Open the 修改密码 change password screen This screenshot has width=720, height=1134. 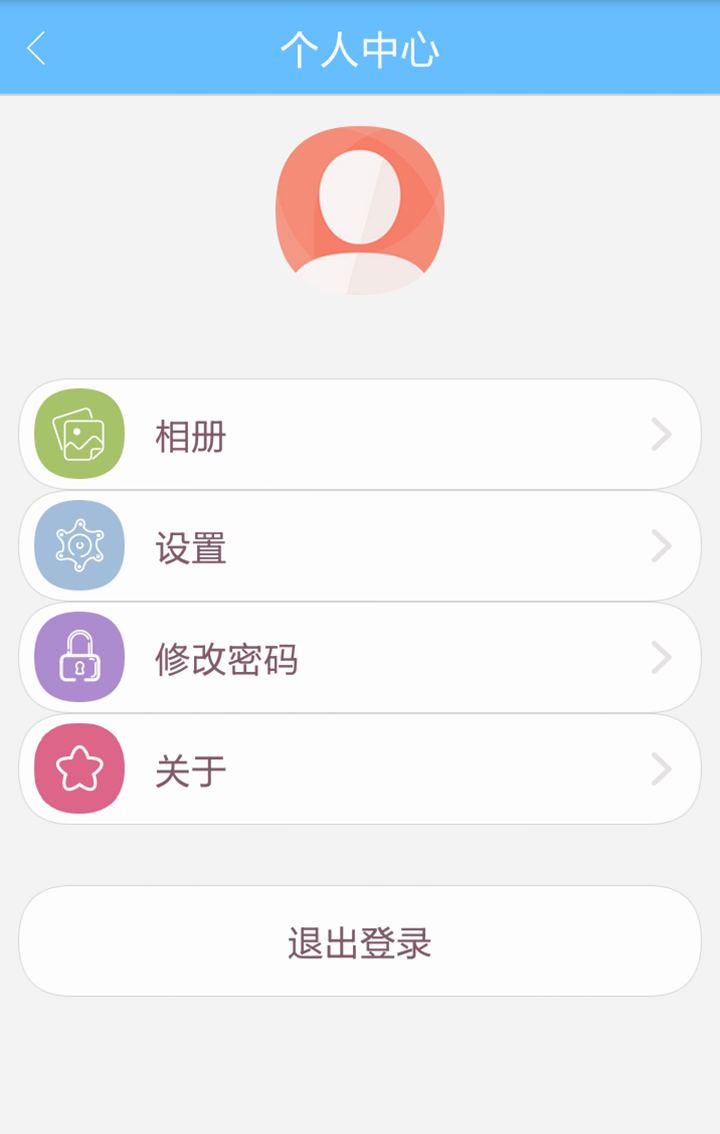pyautogui.click(x=360, y=656)
